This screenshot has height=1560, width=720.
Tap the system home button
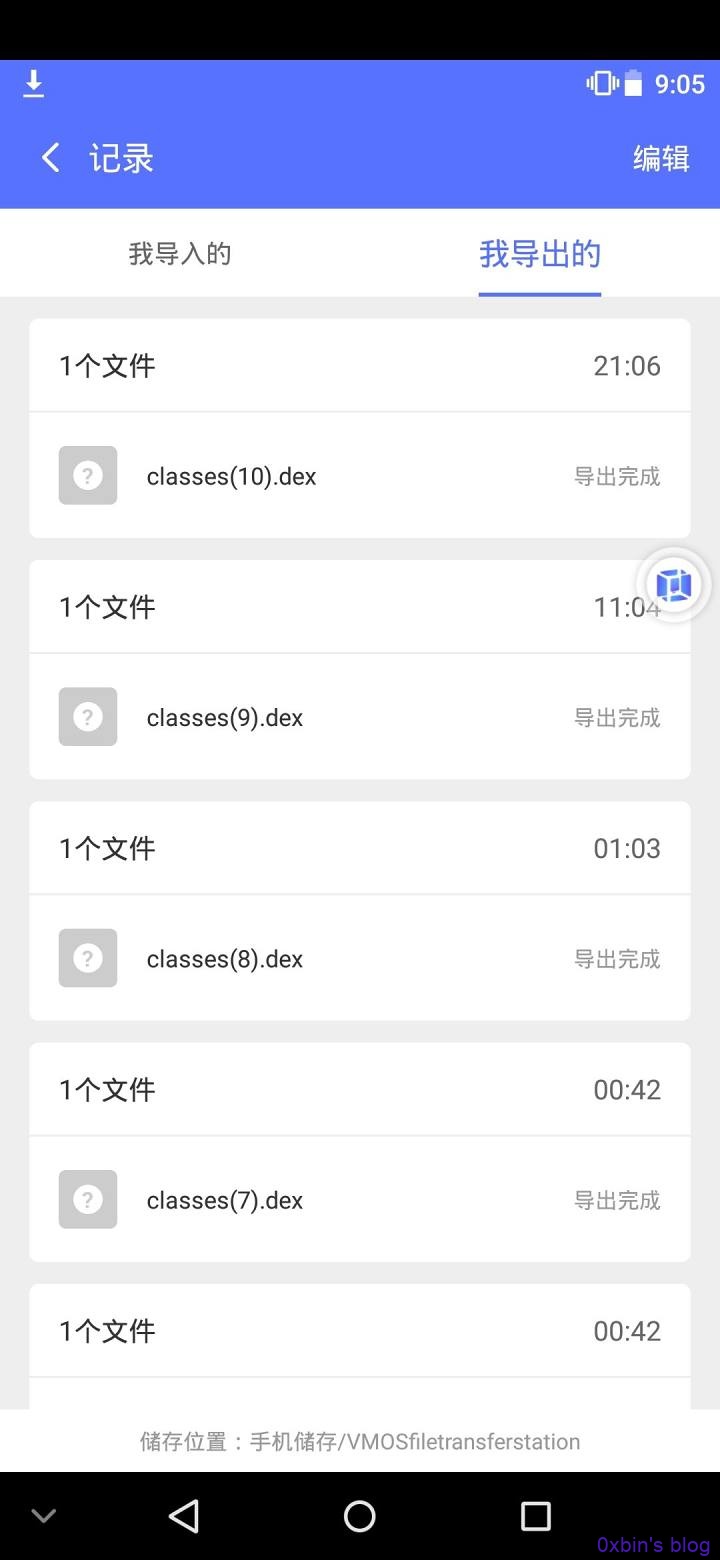[x=360, y=1516]
